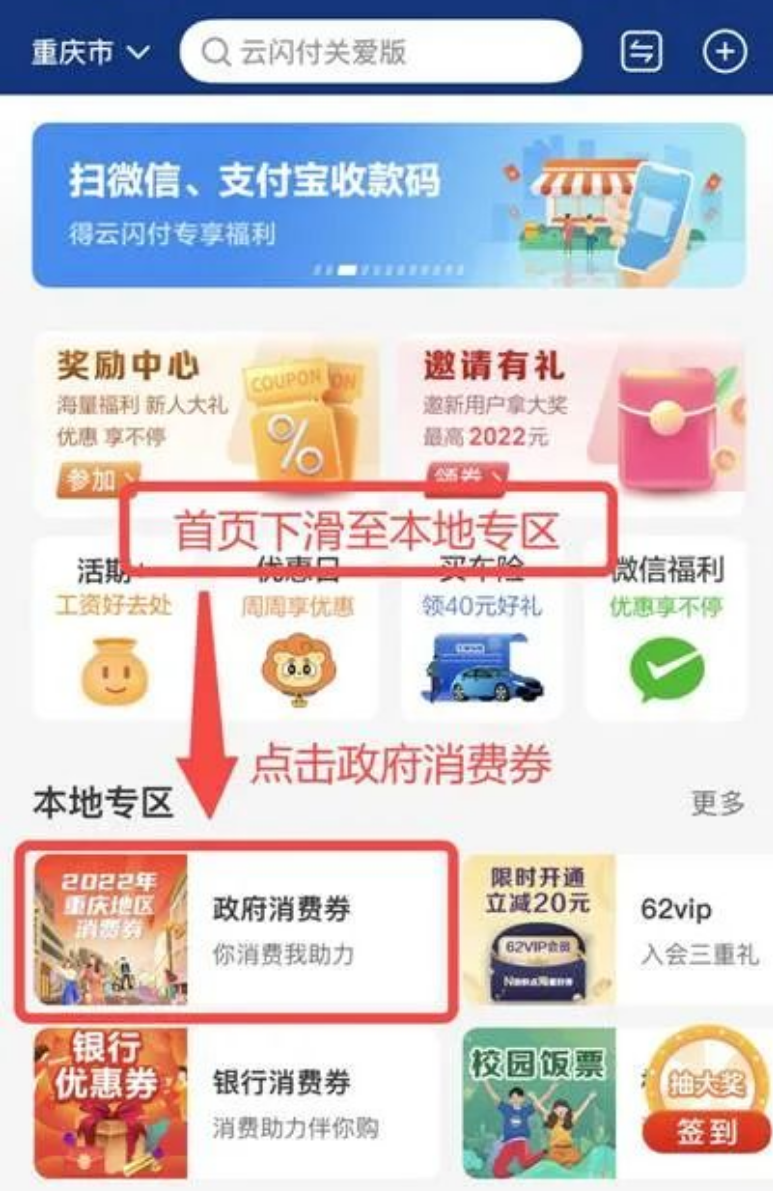
Task: Select the 政府消费券 entry
Action: (x=237, y=930)
